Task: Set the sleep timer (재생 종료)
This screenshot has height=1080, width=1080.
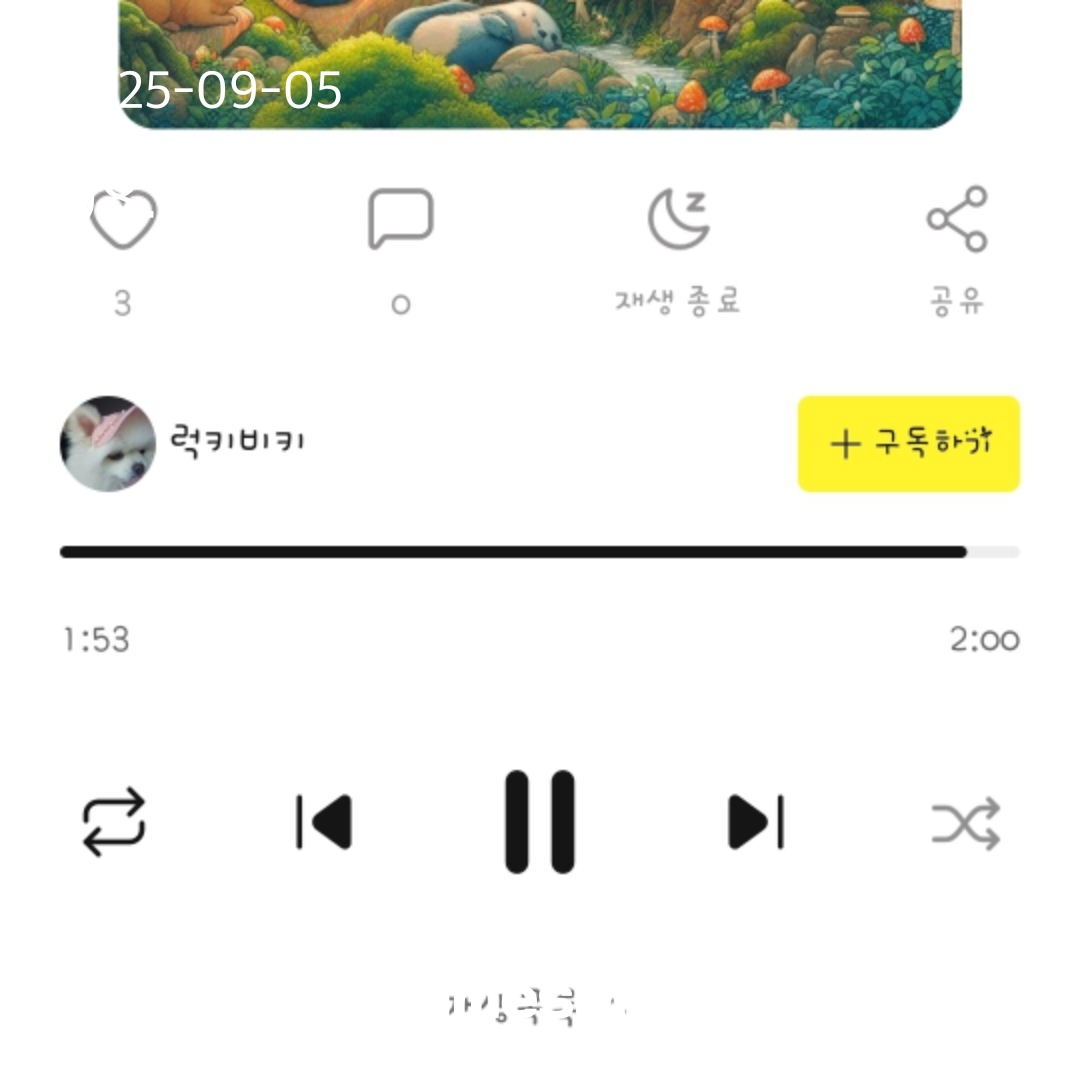Action: coord(679,219)
